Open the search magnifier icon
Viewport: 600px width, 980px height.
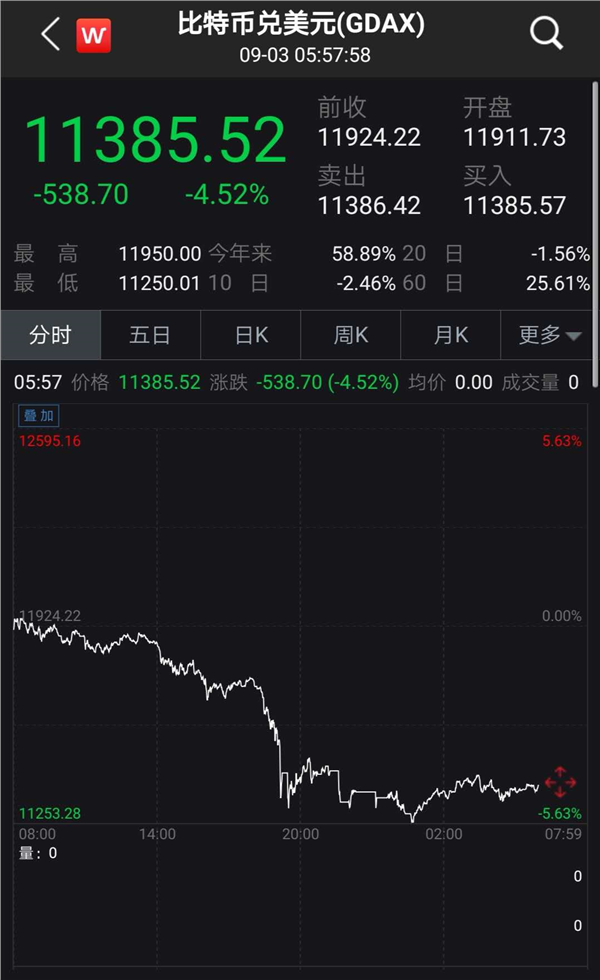click(546, 35)
